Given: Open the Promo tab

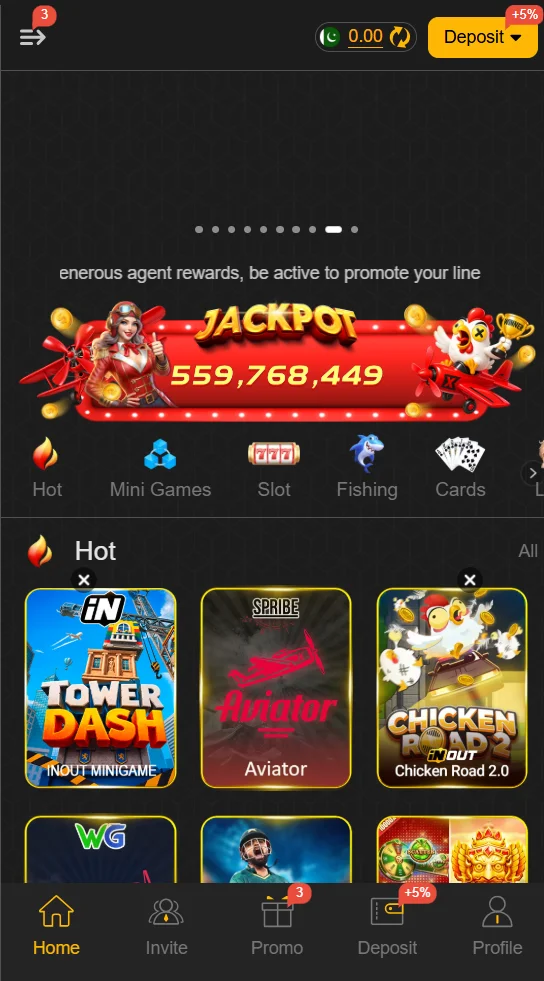Looking at the screenshot, I should [x=277, y=927].
